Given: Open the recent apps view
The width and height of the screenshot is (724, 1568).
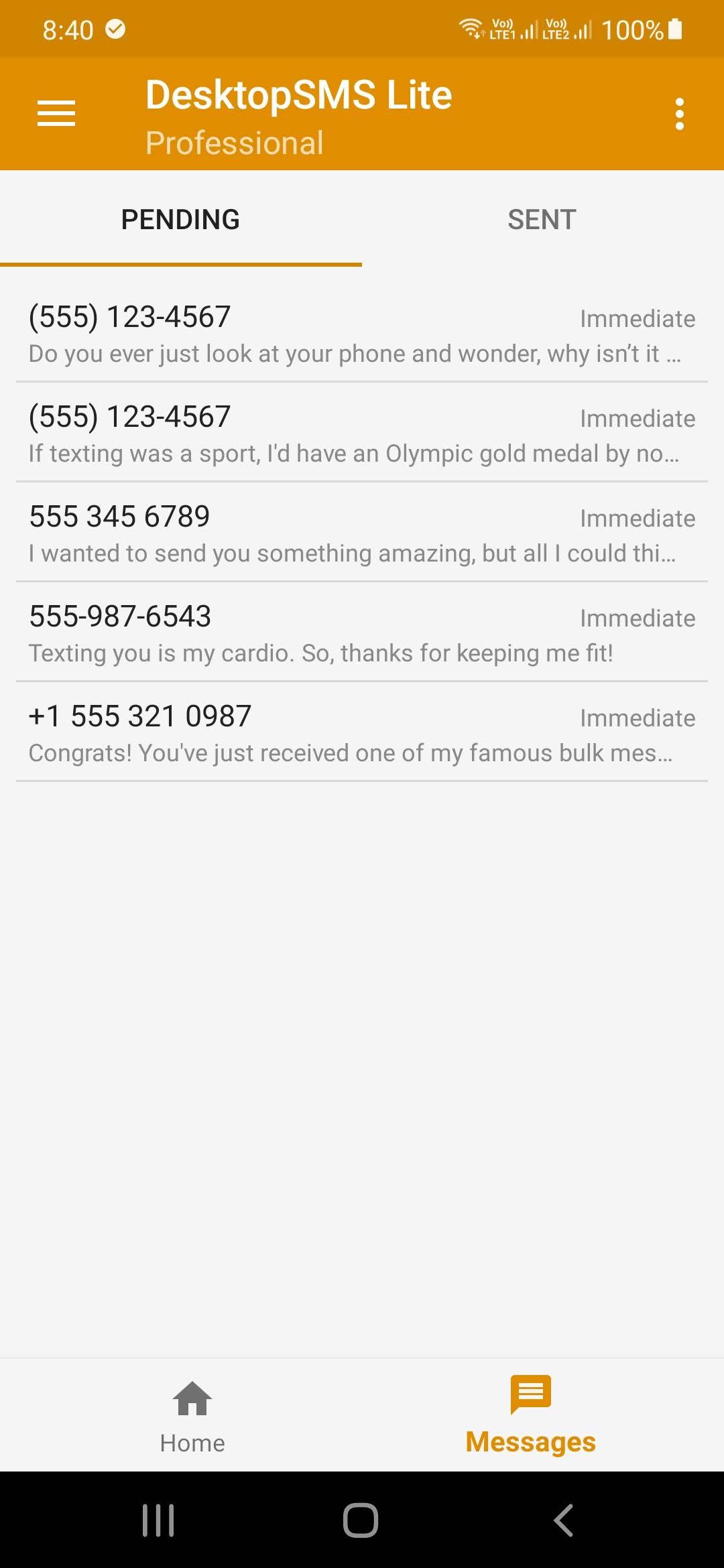Looking at the screenshot, I should point(158,1520).
